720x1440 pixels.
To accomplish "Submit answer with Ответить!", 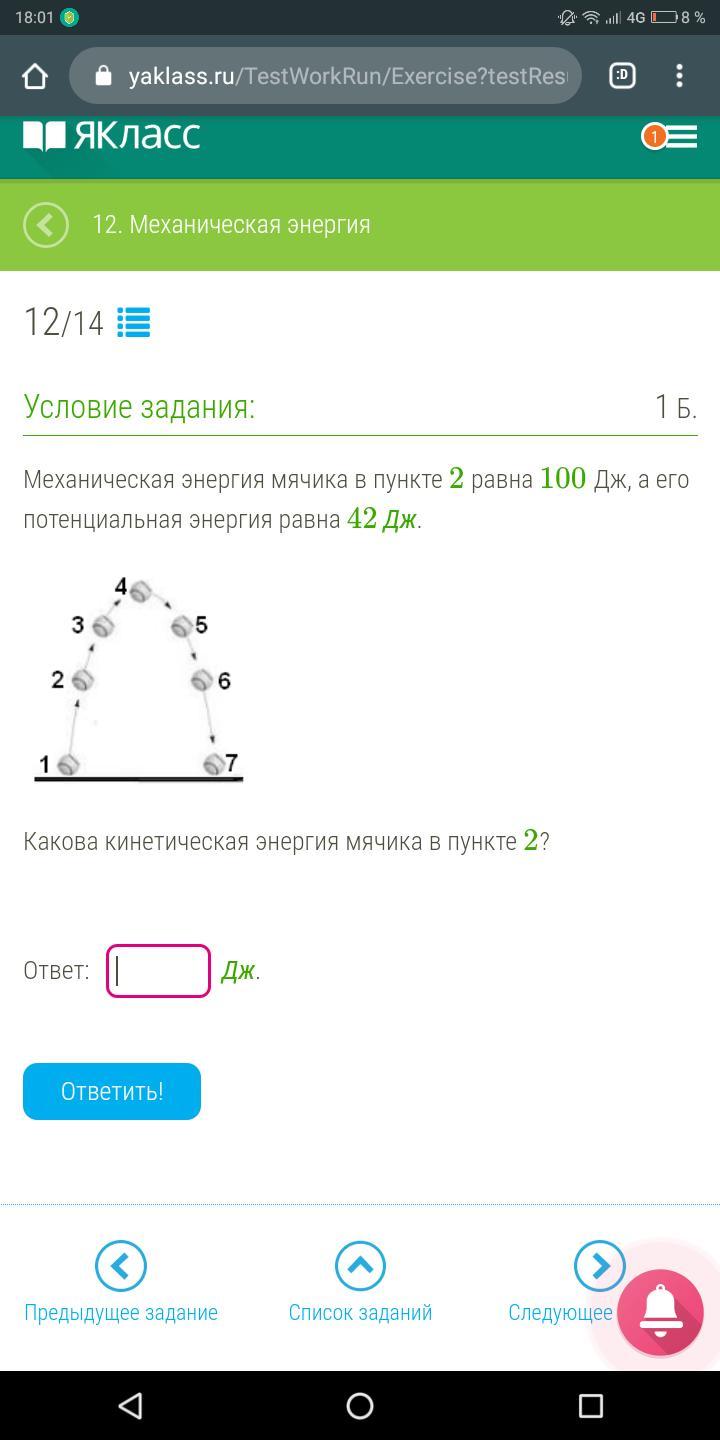I will tap(112, 1091).
